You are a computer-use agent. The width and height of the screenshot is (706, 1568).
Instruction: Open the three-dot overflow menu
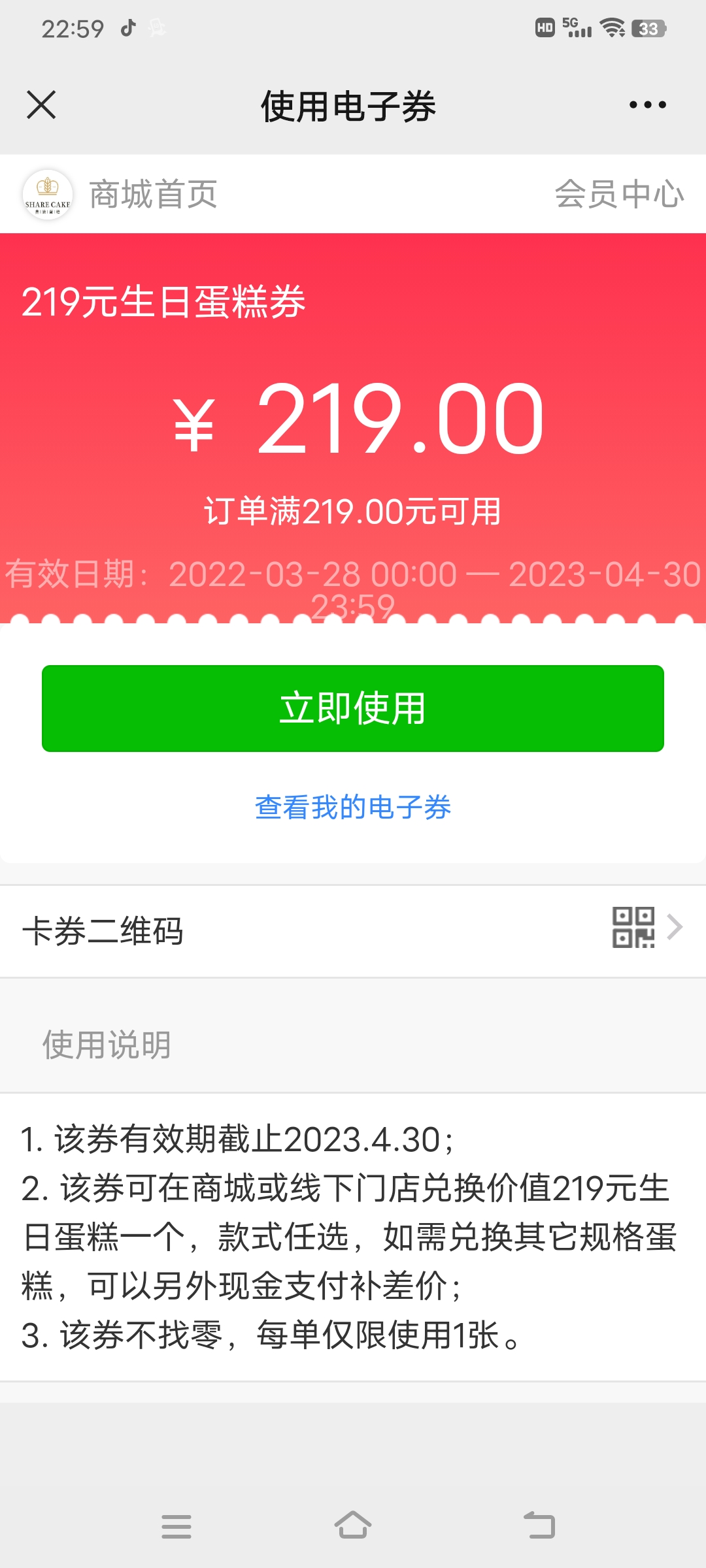[647, 105]
